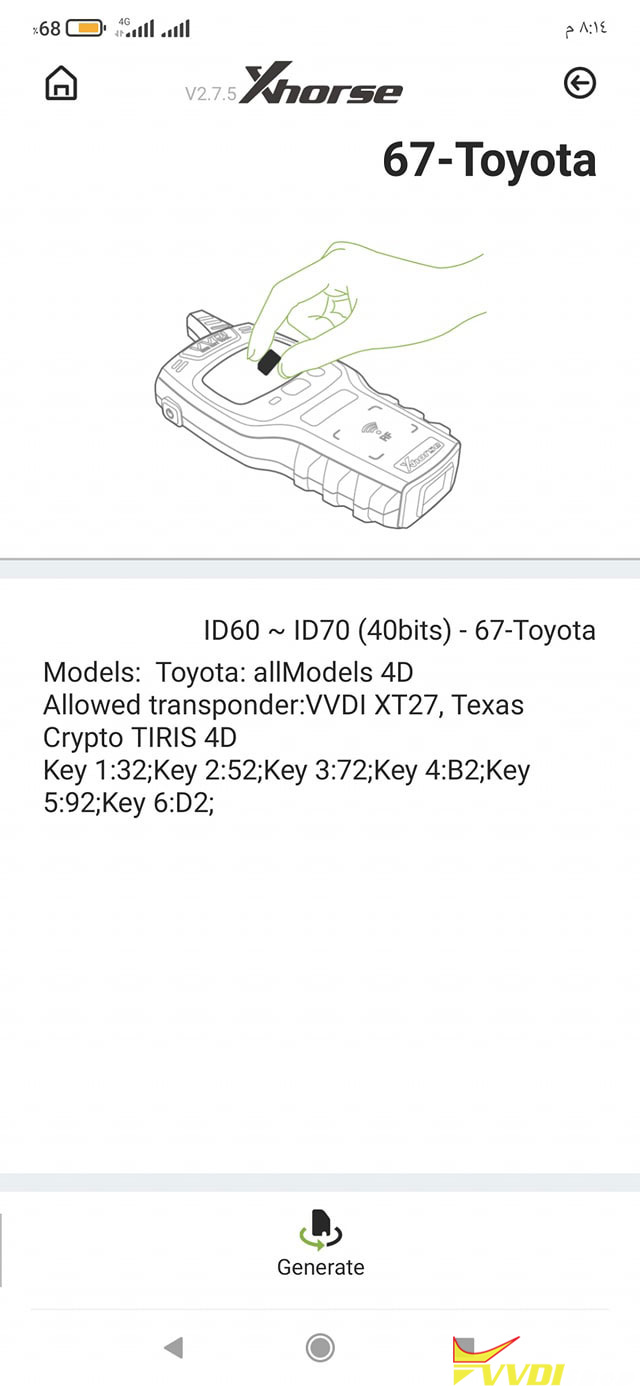Tap the system back triangle
The height and width of the screenshot is (1386, 640).
pyautogui.click(x=173, y=1348)
